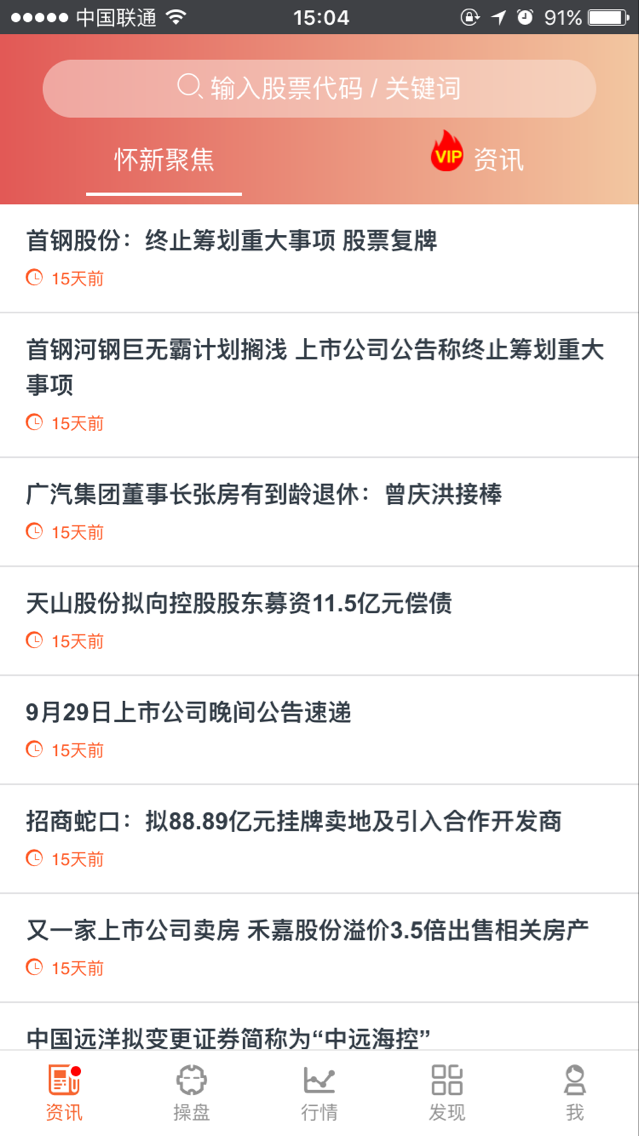Tap the stock code / keyword search box
Viewport: 639px width, 1136px height.
tap(320, 88)
